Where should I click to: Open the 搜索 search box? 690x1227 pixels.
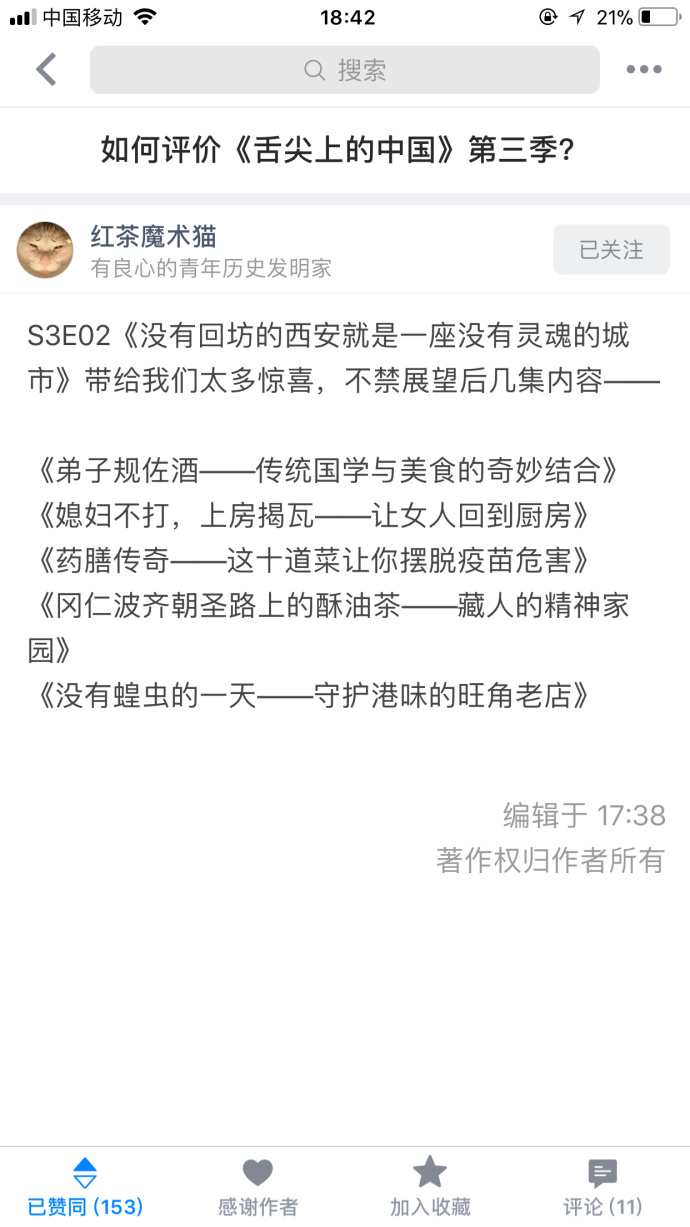pyautogui.click(x=345, y=70)
